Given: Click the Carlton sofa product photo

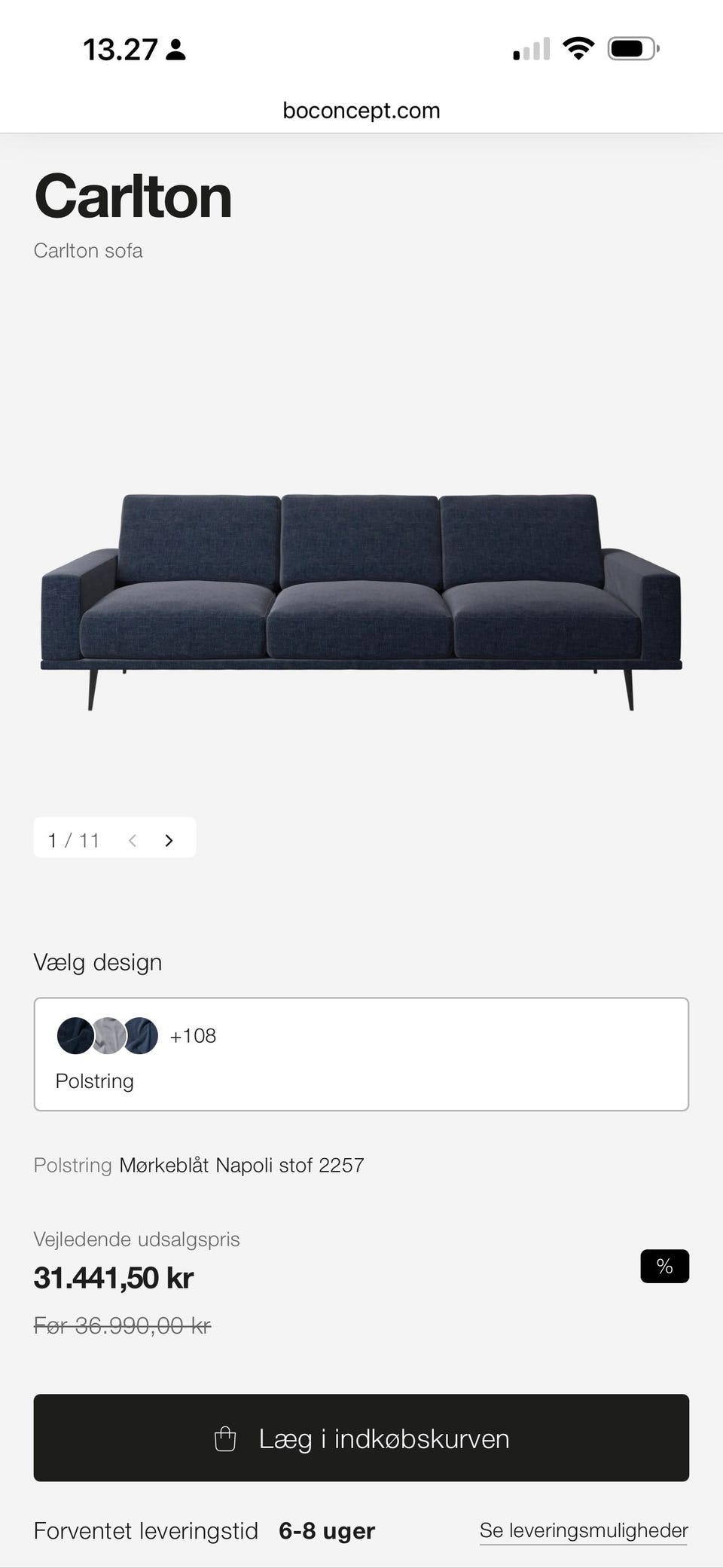Looking at the screenshot, I should pos(361,595).
